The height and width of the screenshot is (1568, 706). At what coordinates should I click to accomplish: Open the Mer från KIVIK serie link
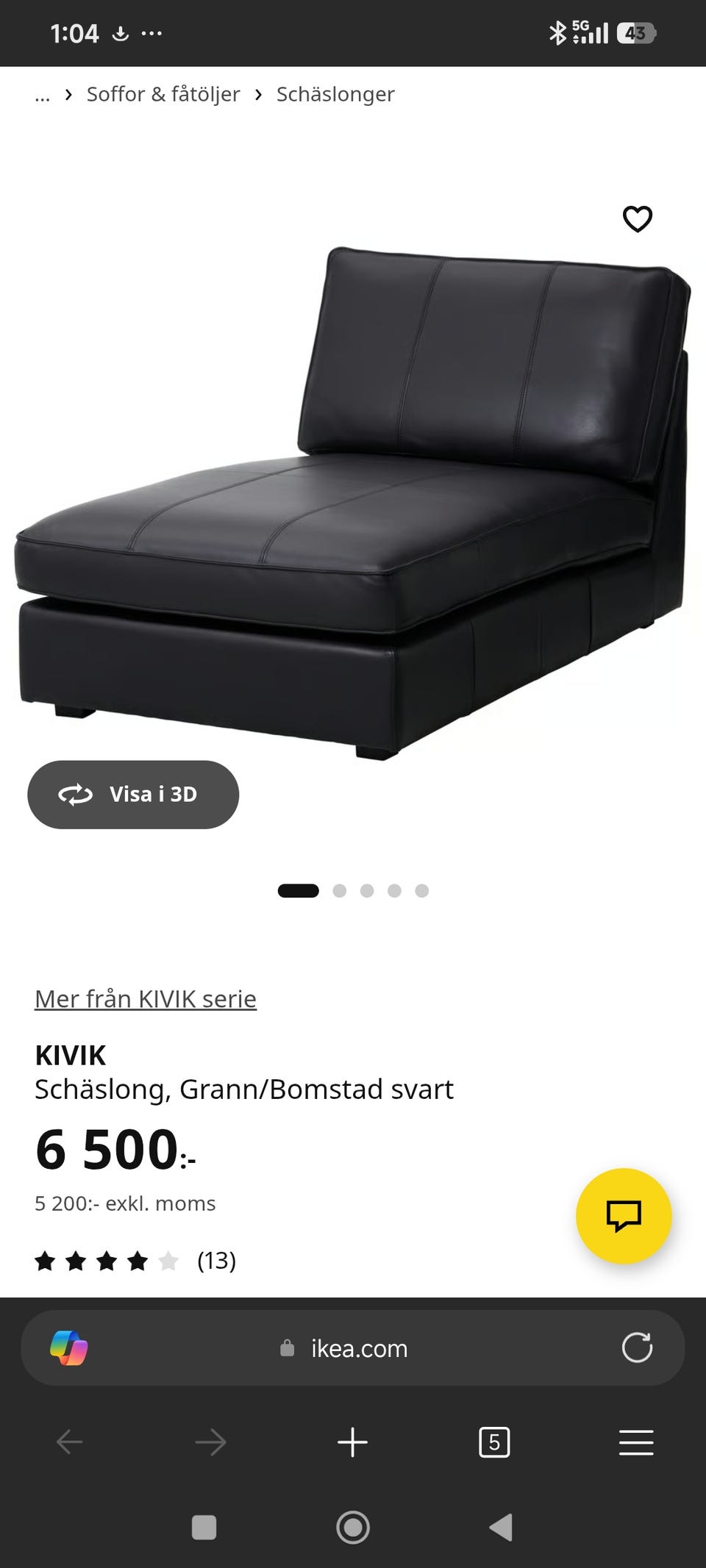pos(146,999)
